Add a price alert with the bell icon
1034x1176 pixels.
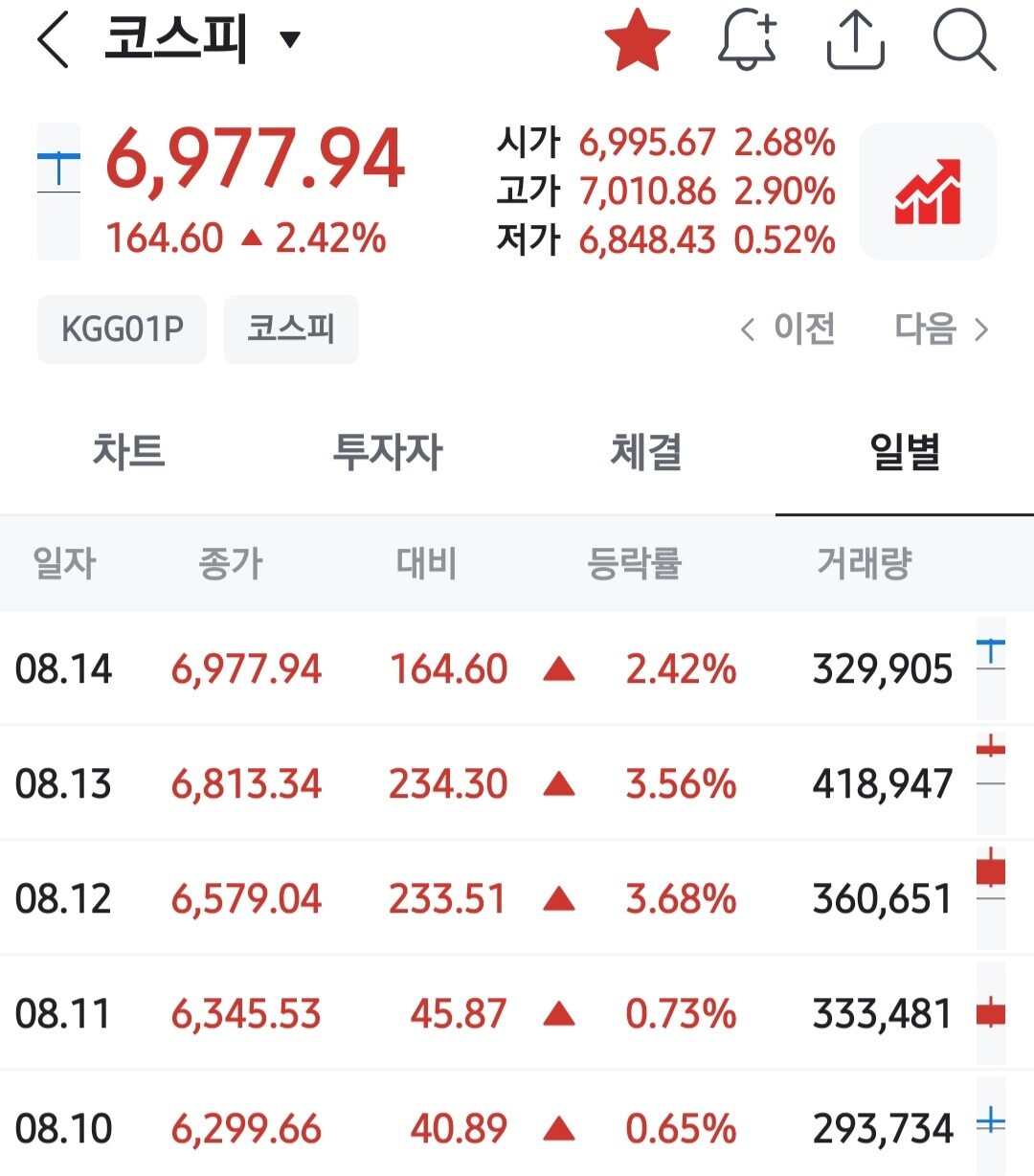click(x=748, y=40)
